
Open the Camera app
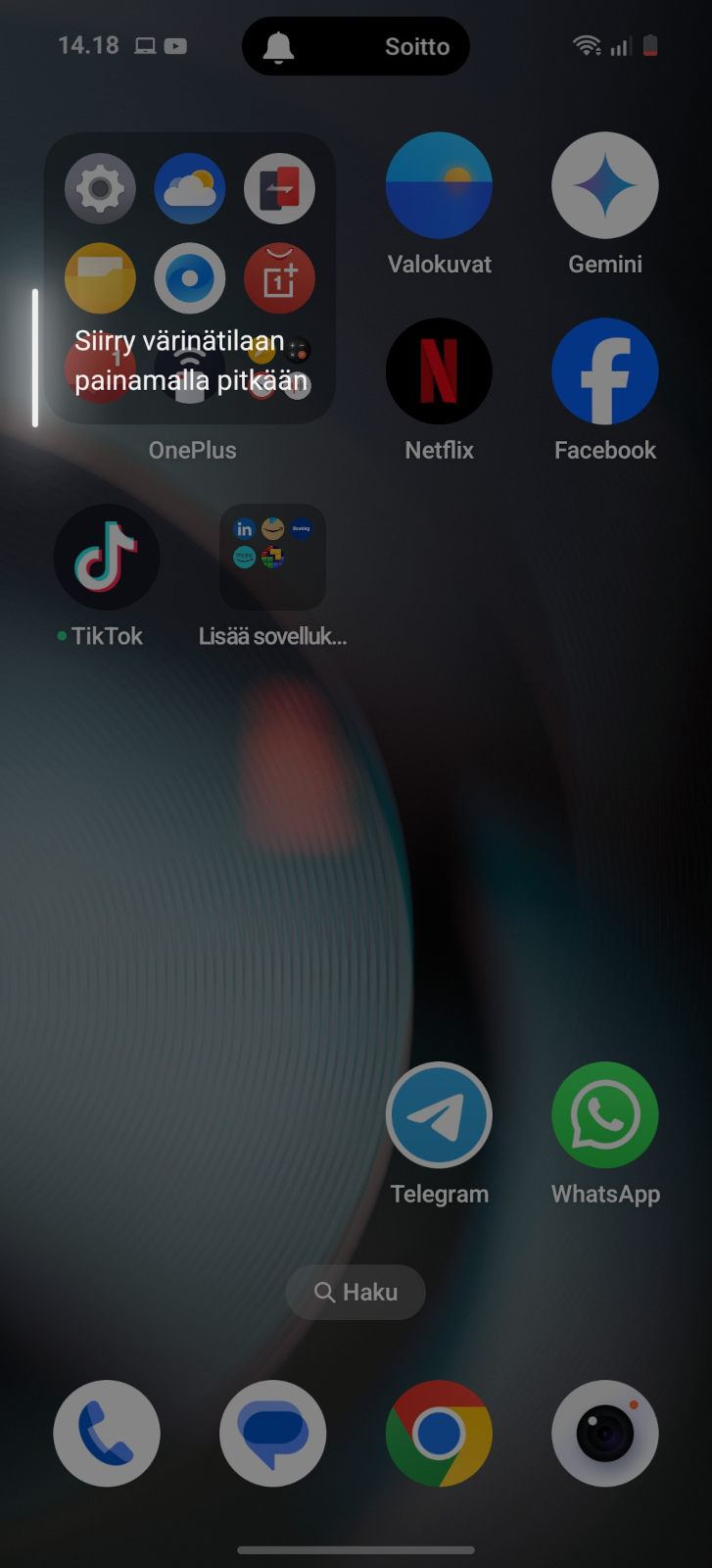[x=605, y=1434]
